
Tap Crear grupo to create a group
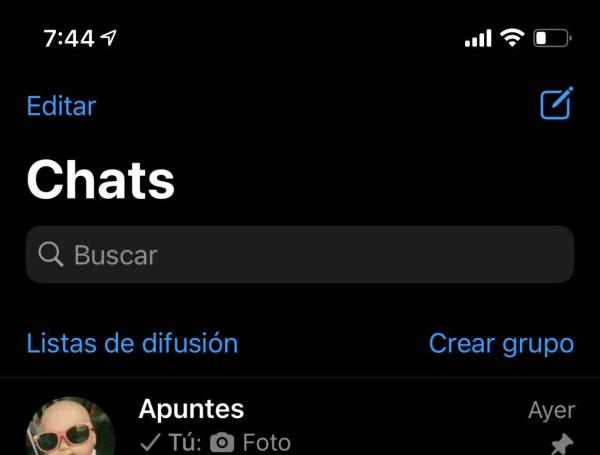coord(501,343)
